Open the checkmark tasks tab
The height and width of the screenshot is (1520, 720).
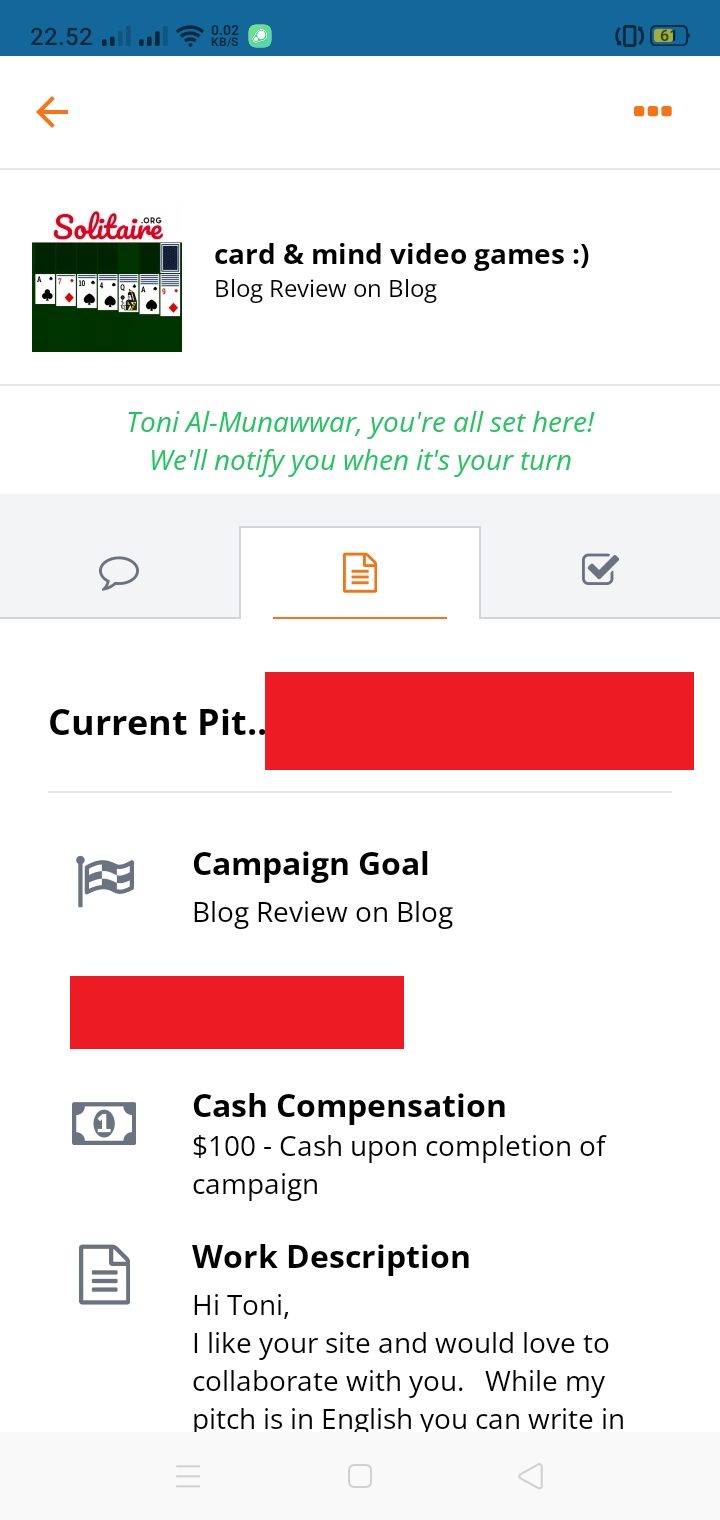pyautogui.click(x=600, y=571)
